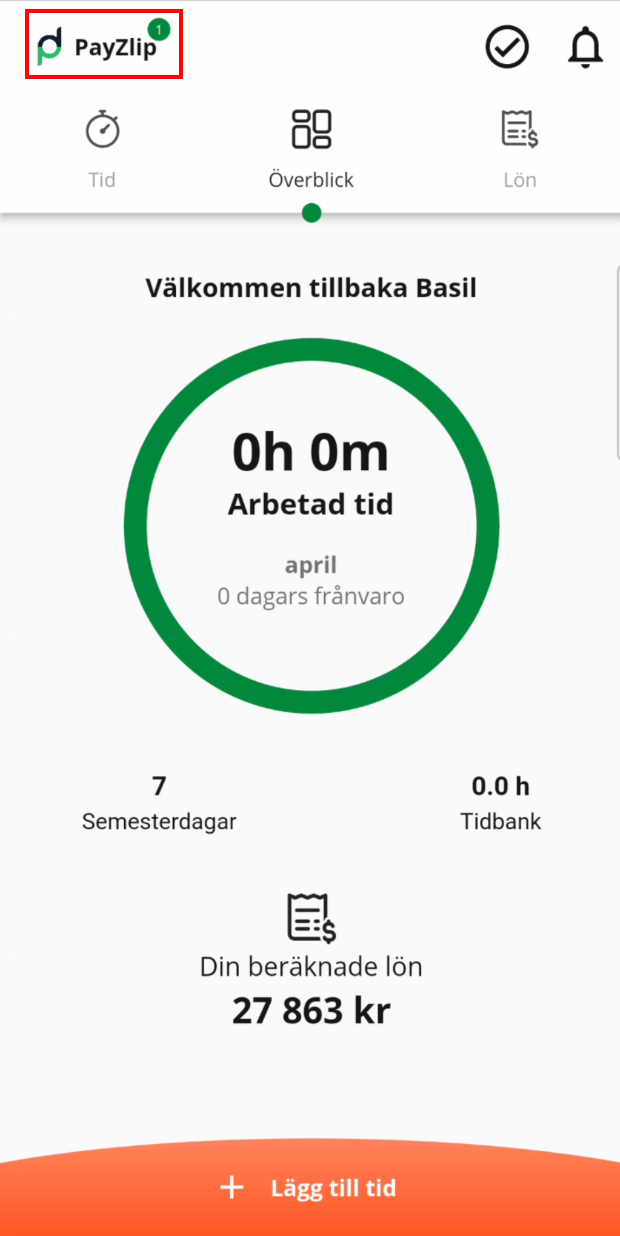The height and width of the screenshot is (1236, 620).
Task: Open the PayZlip logo menu
Action: click(x=103, y=45)
